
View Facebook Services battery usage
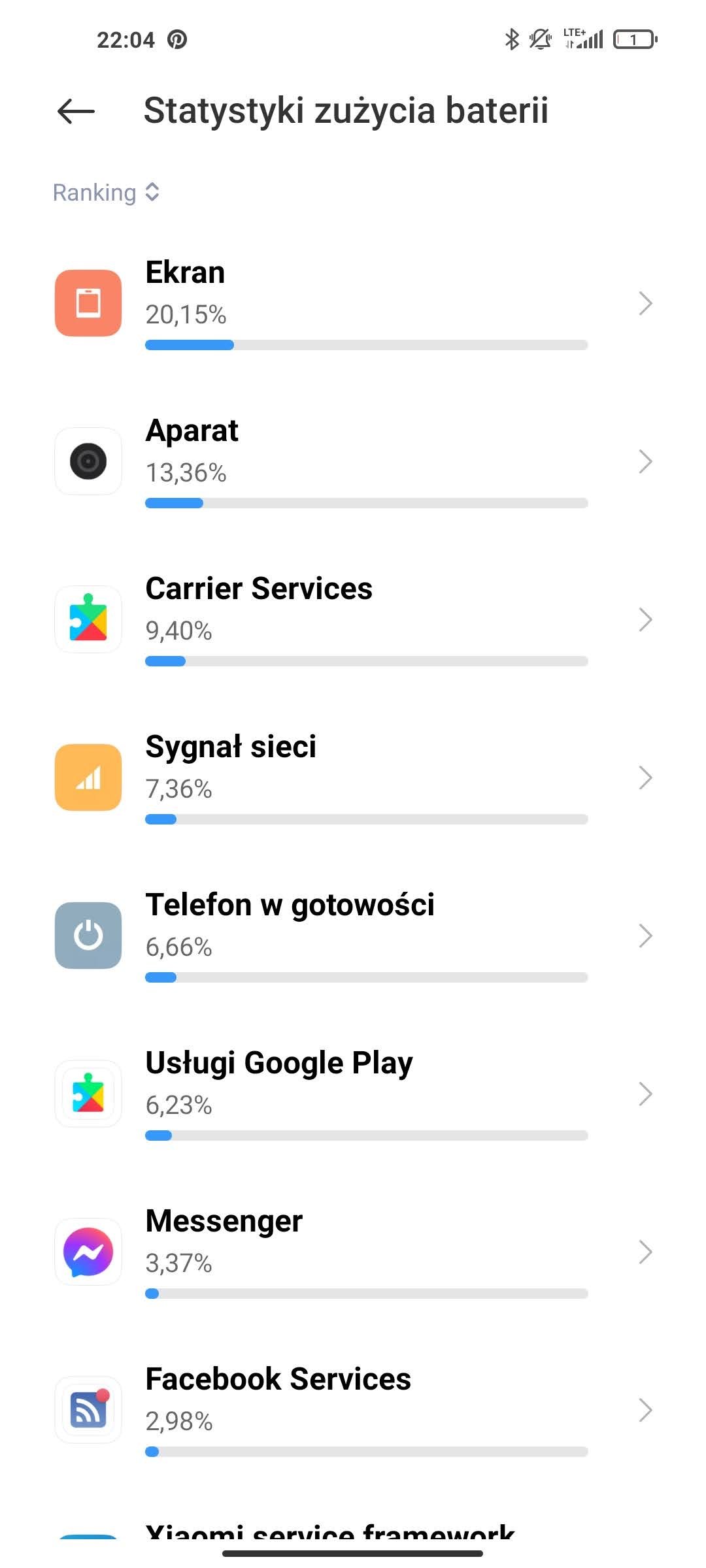pyautogui.click(x=353, y=1410)
